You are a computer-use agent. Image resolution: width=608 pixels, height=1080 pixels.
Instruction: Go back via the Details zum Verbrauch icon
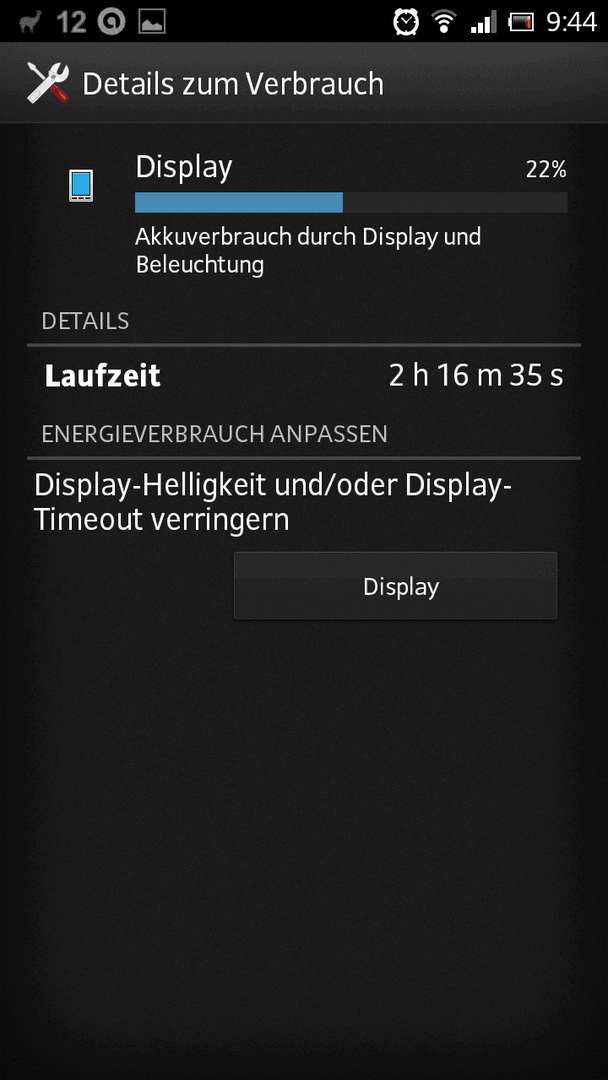click(48, 83)
